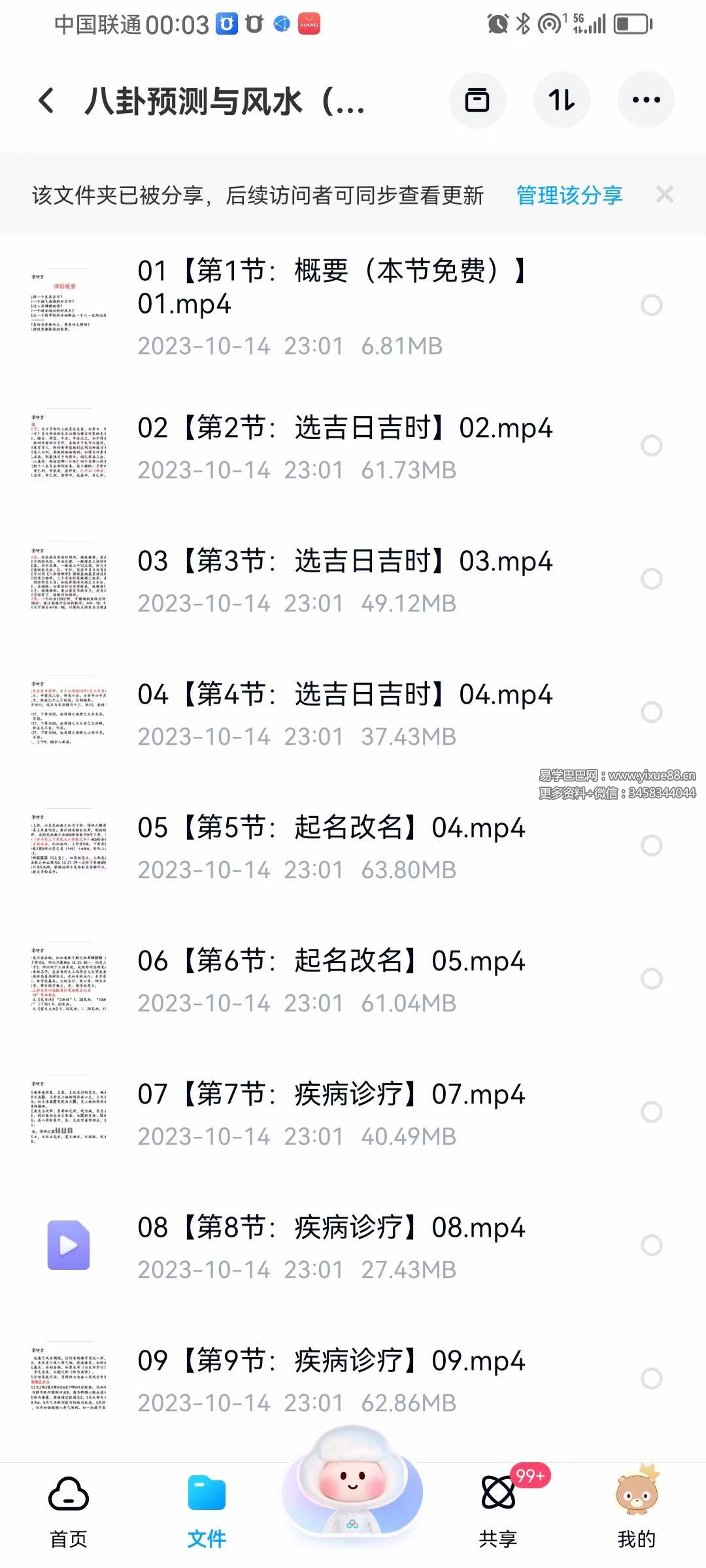This screenshot has width=706, height=1568.
Task: Tap the play icon on 08.mp4
Action: (x=67, y=1245)
